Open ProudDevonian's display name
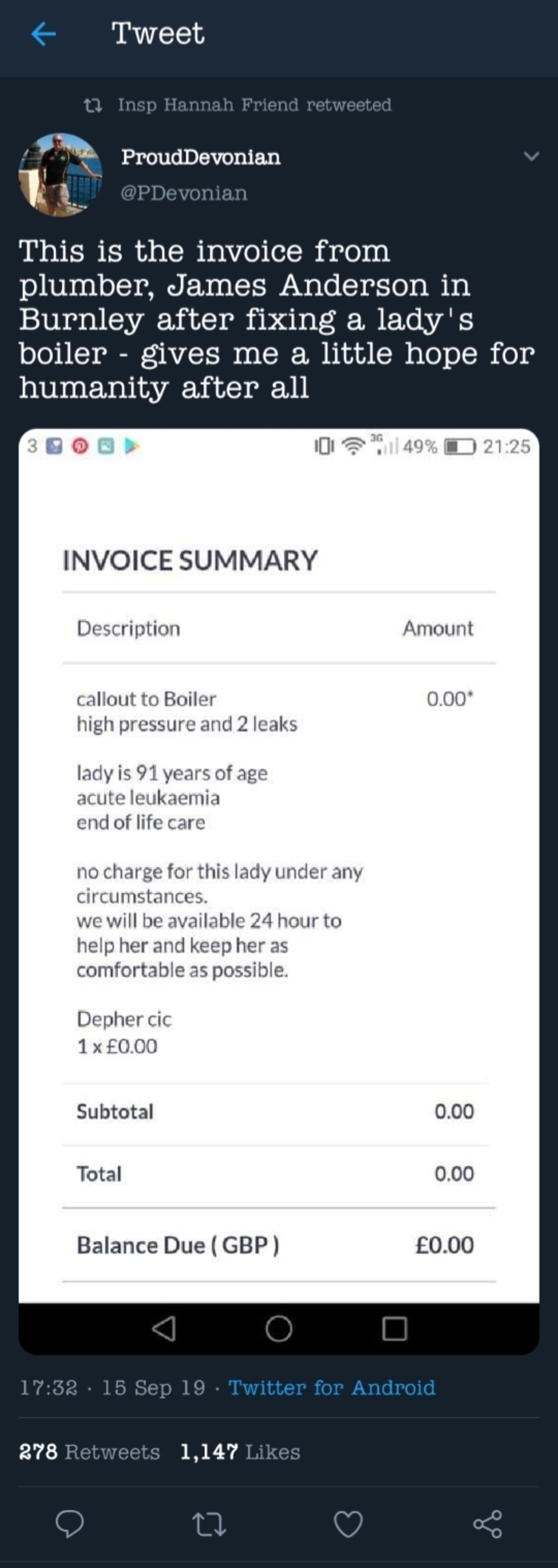 coord(201,157)
